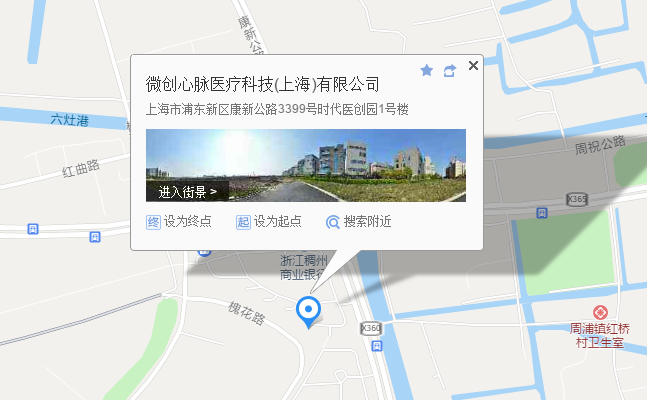
Task: Set location as destination with 设为终点
Action: tap(179, 222)
